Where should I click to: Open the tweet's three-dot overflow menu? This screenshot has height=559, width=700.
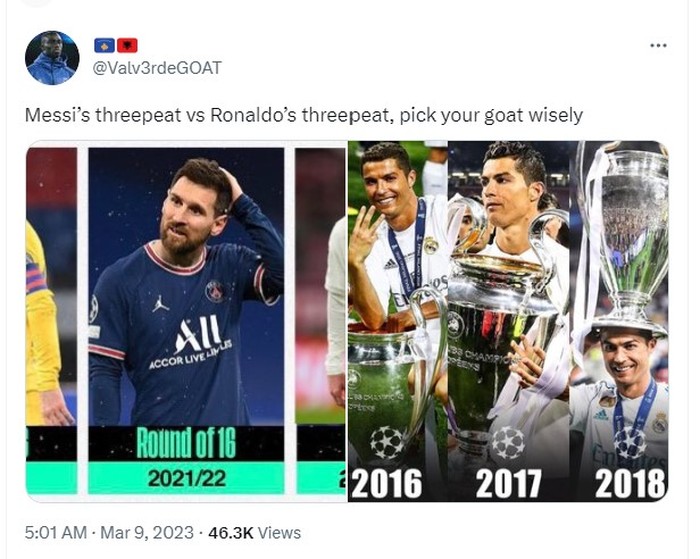pos(657,46)
